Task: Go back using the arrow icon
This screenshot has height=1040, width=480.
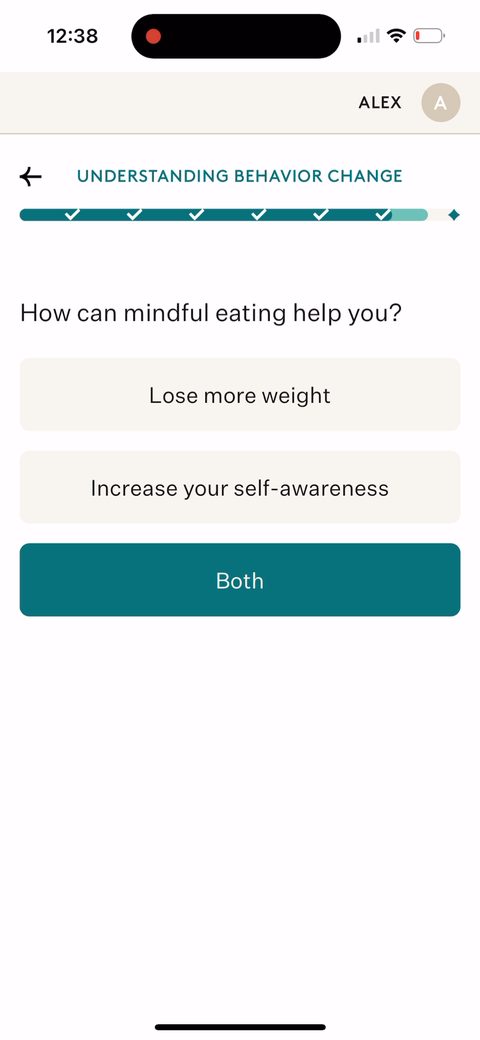Action: click(x=30, y=176)
